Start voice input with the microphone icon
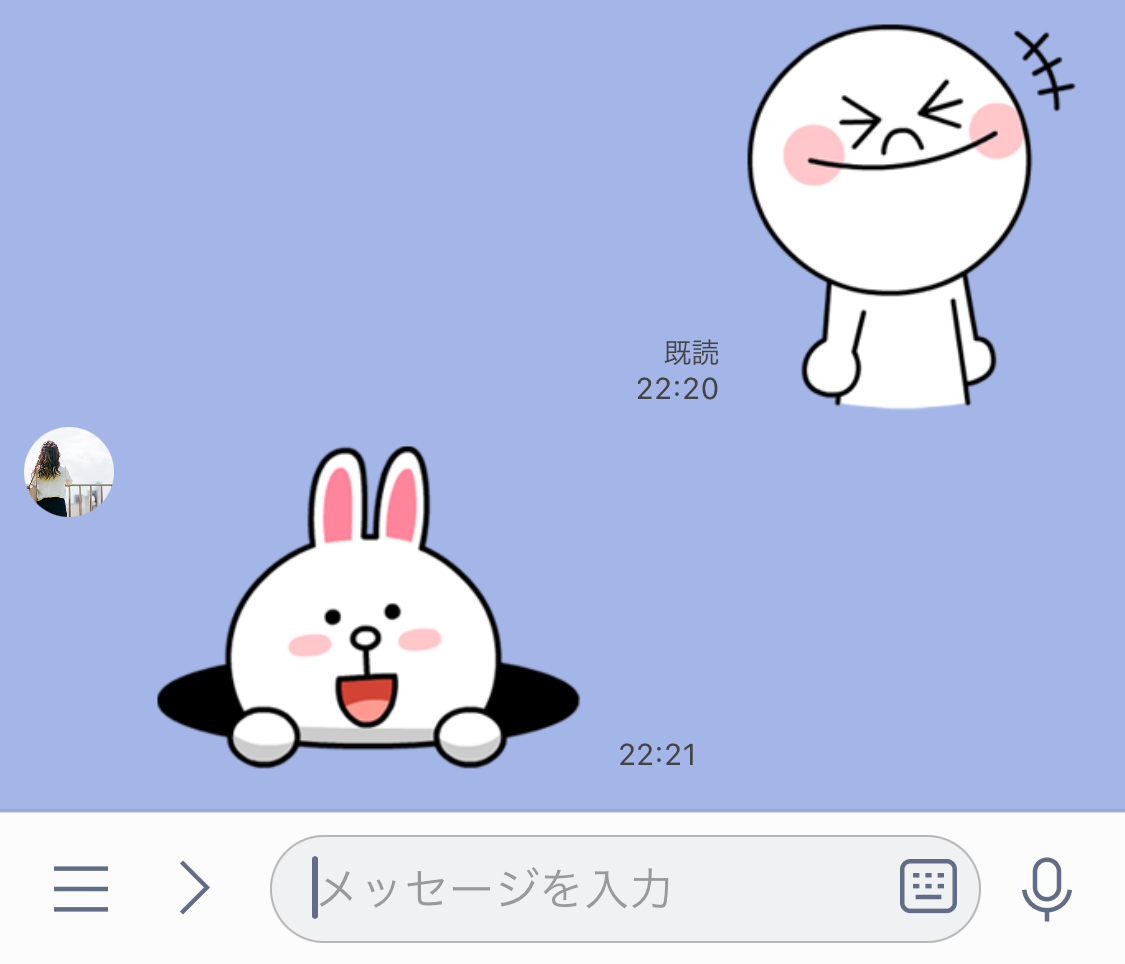 [1046, 888]
